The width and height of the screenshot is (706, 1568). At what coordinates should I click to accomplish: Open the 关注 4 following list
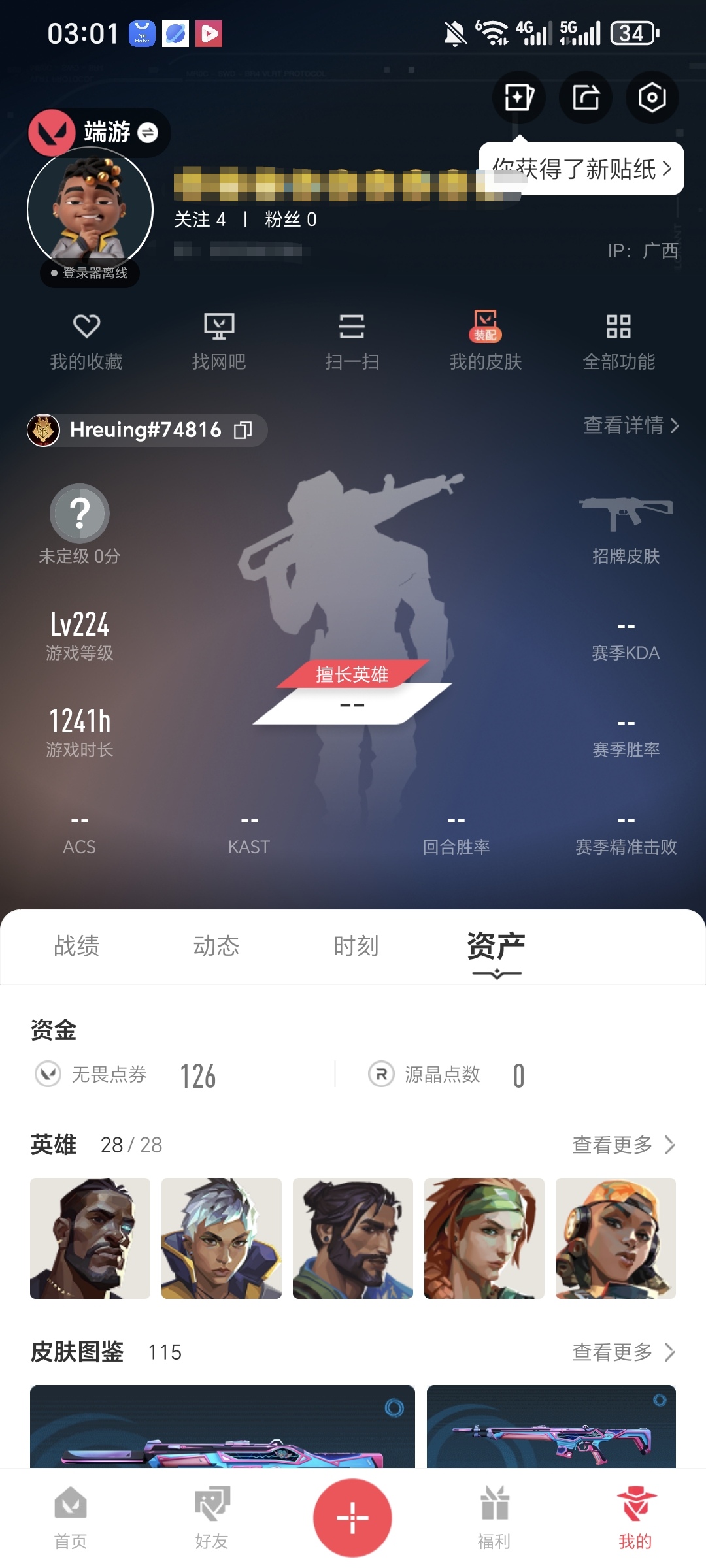tap(203, 220)
